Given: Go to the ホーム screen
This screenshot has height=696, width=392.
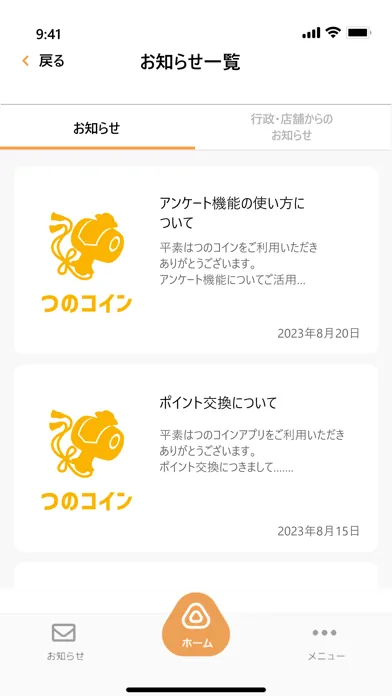Looking at the screenshot, I should (196, 625).
